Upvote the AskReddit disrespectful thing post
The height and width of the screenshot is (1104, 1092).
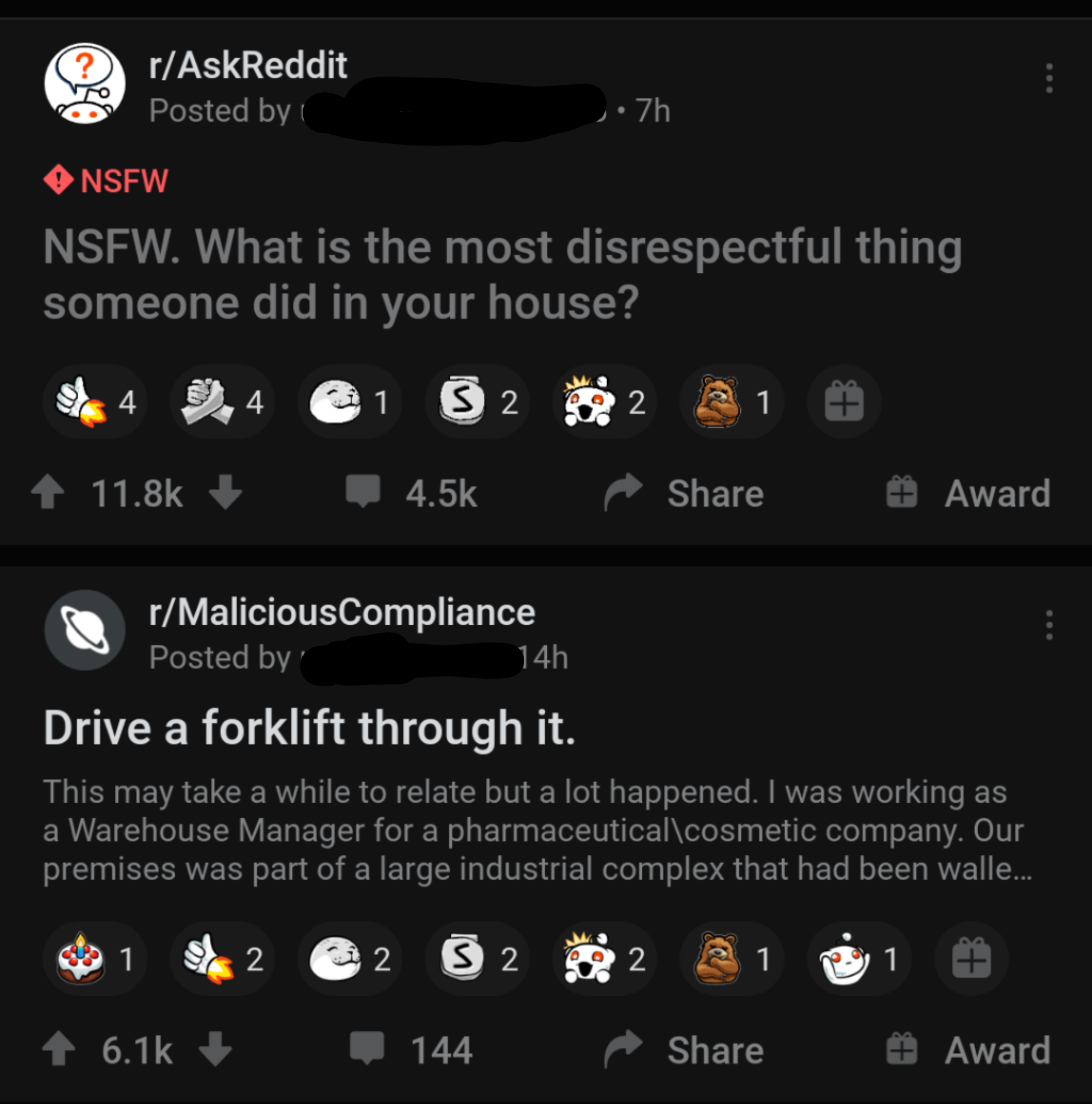pyautogui.click(x=47, y=493)
